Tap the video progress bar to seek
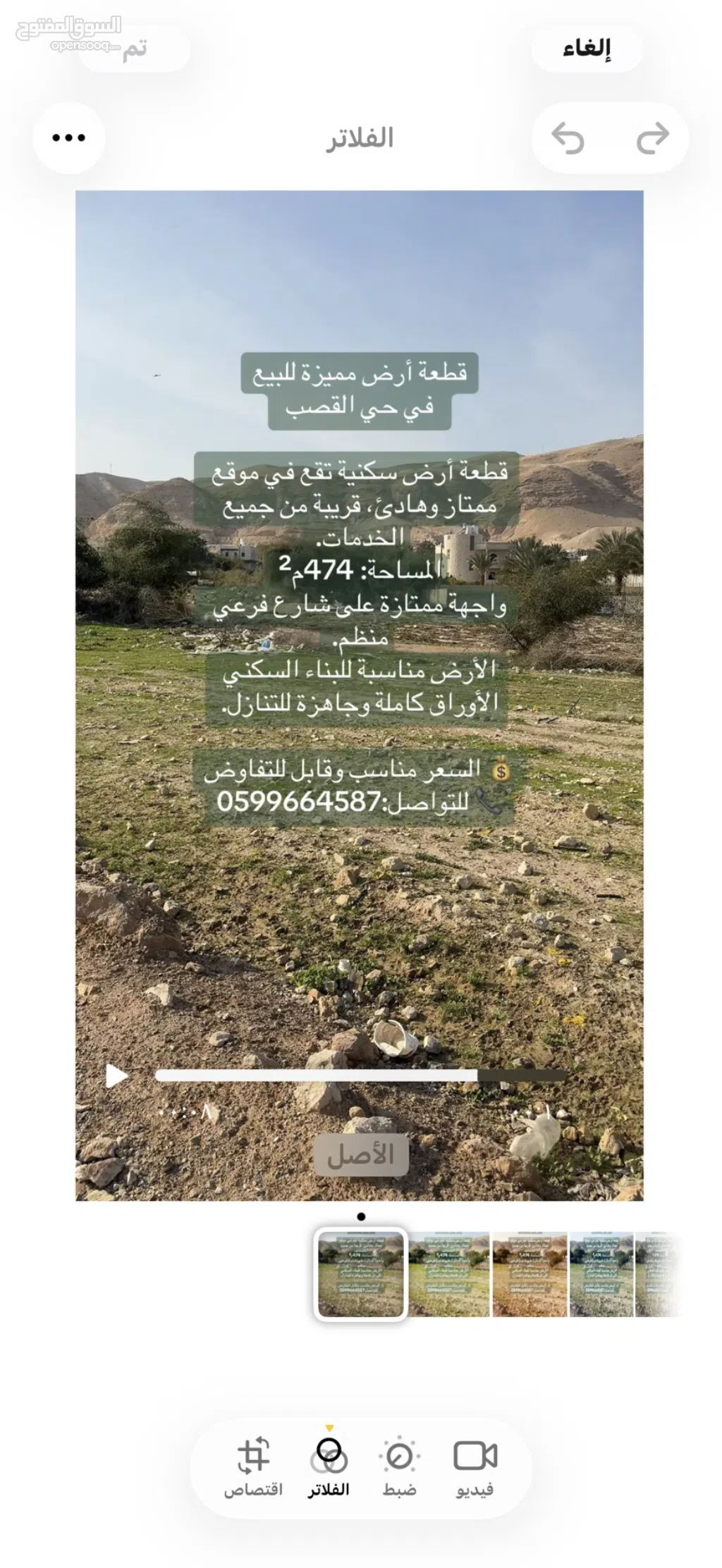This screenshot has height=1568, width=722. point(360,1075)
